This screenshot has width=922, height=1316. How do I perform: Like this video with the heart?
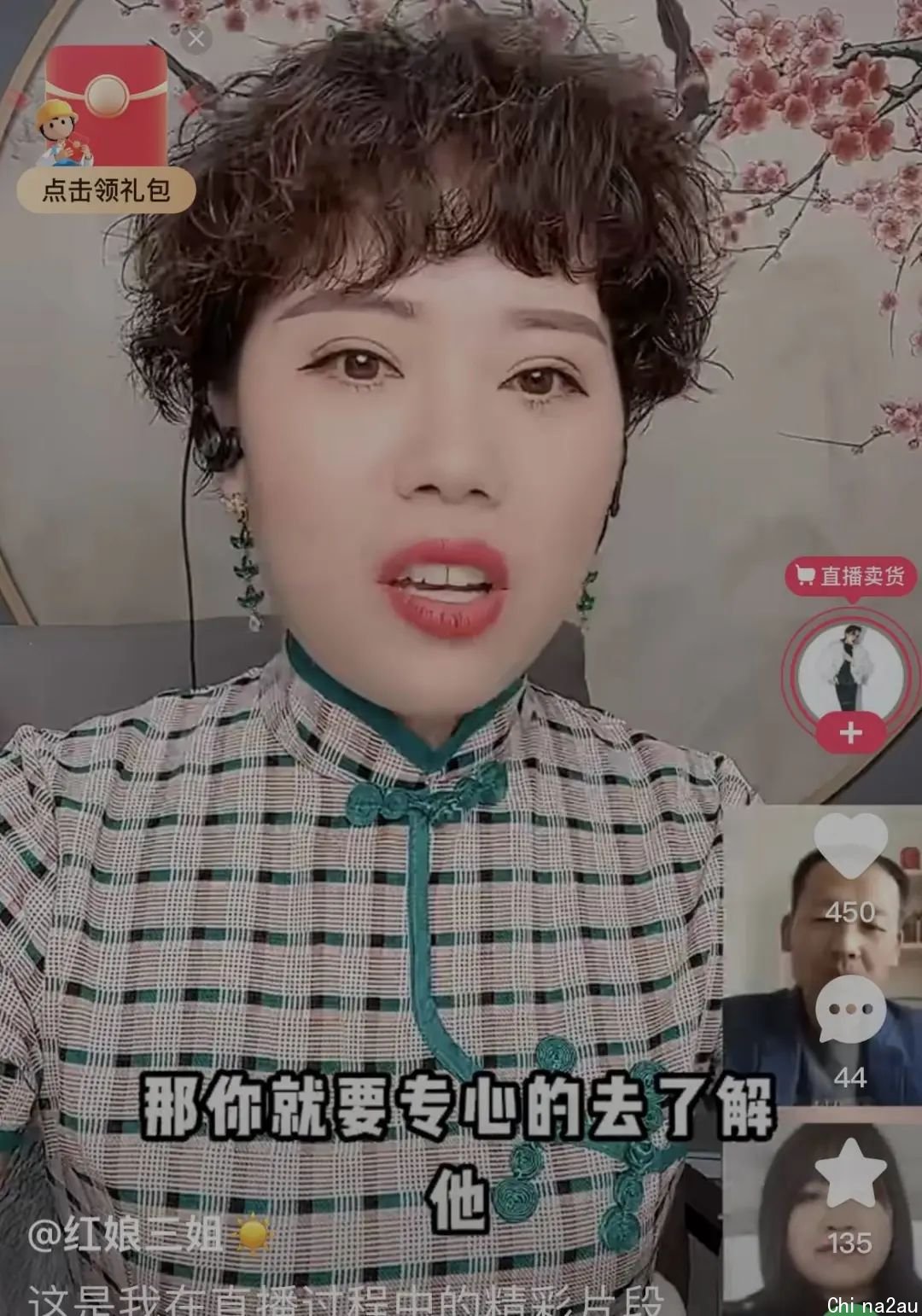click(x=850, y=847)
